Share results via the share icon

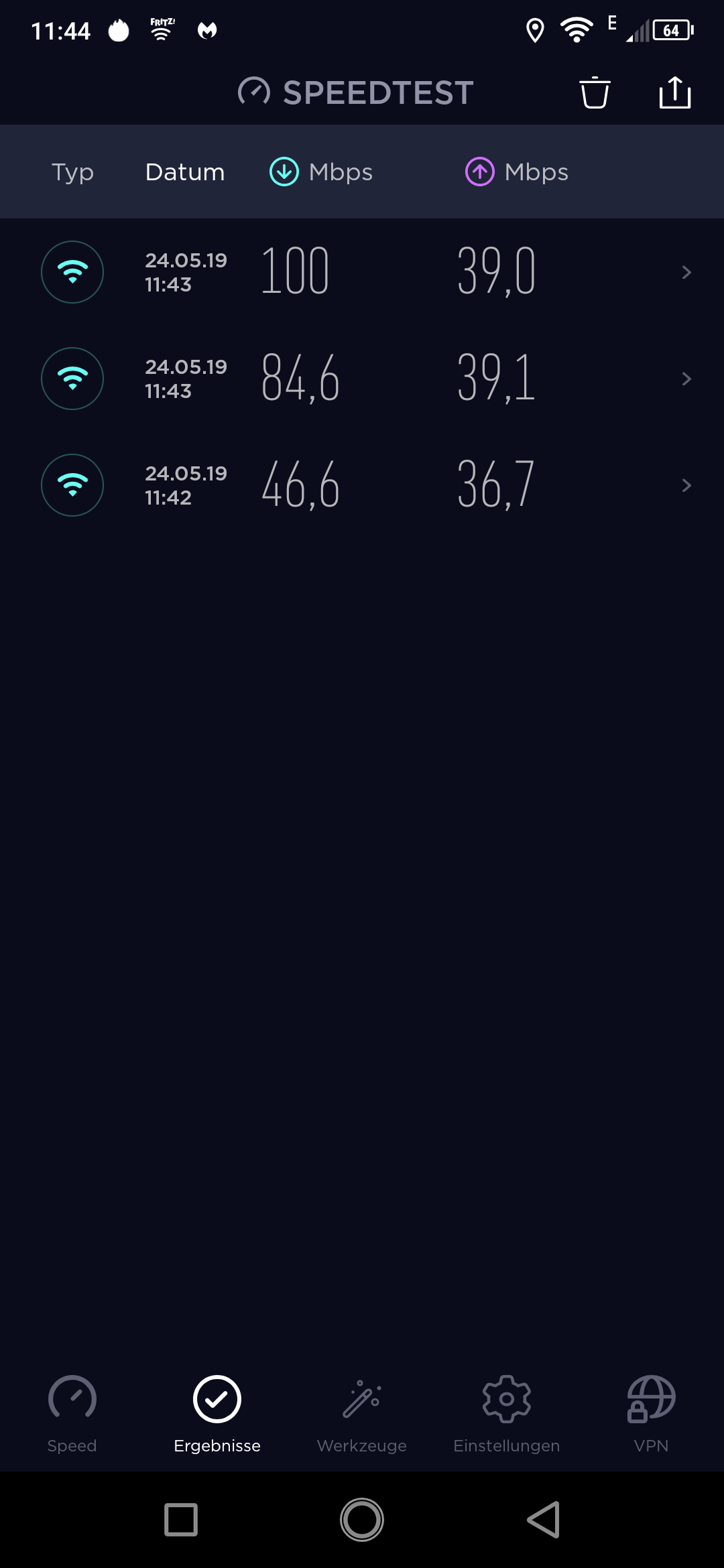coord(674,92)
